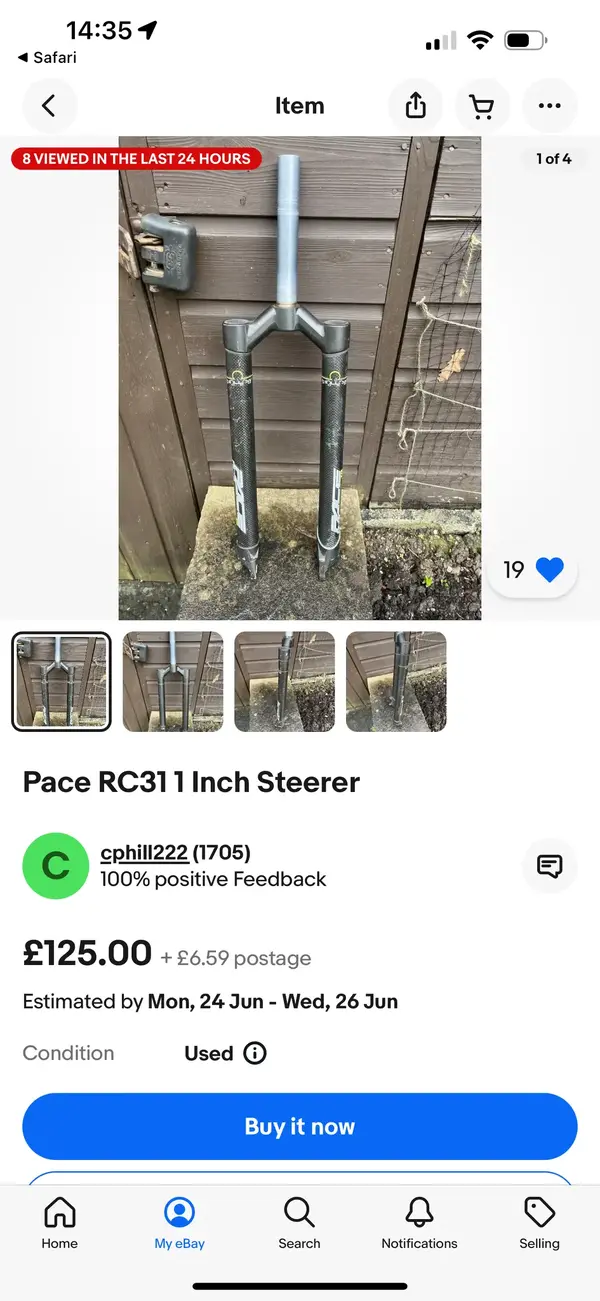Return to Safari via back link

pos(47,58)
